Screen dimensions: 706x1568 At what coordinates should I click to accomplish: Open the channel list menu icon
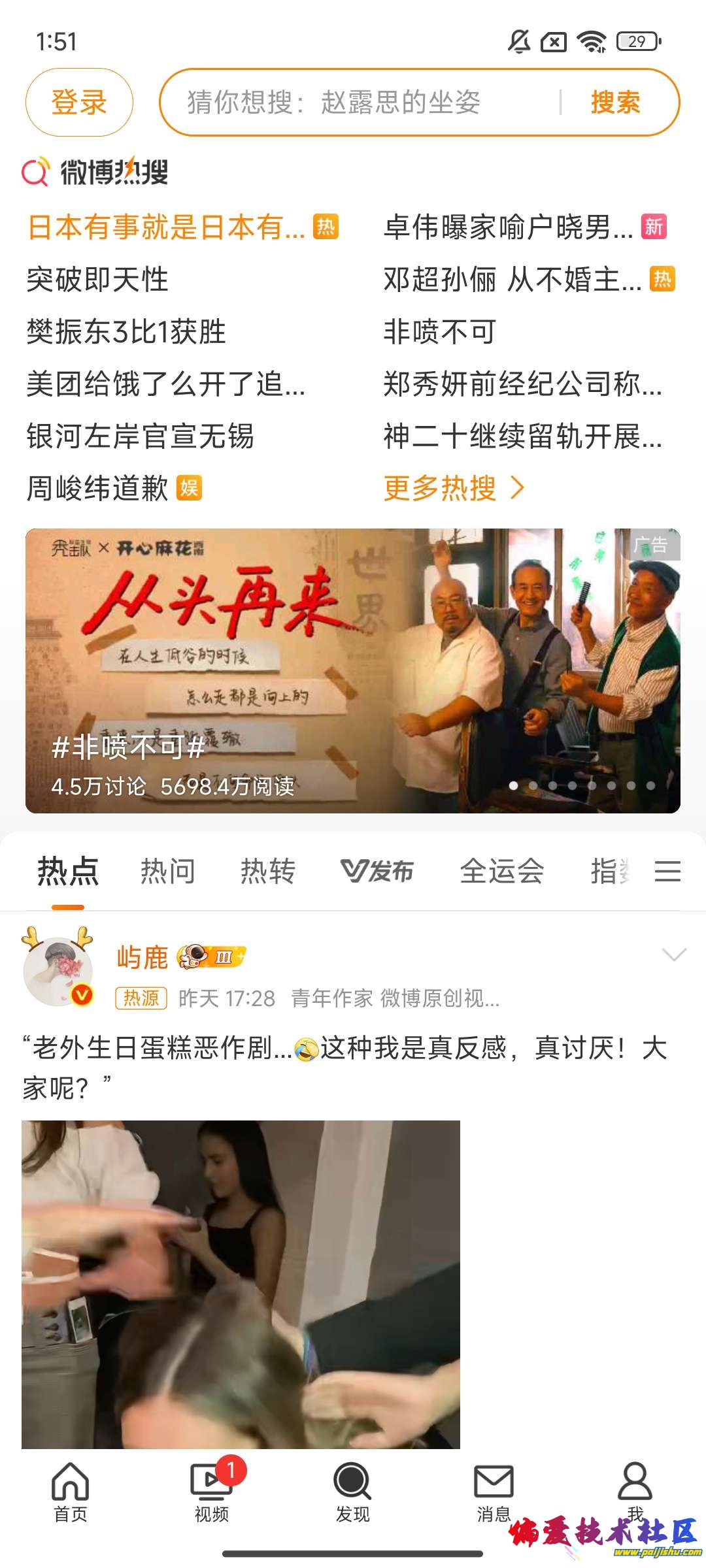coord(667,871)
